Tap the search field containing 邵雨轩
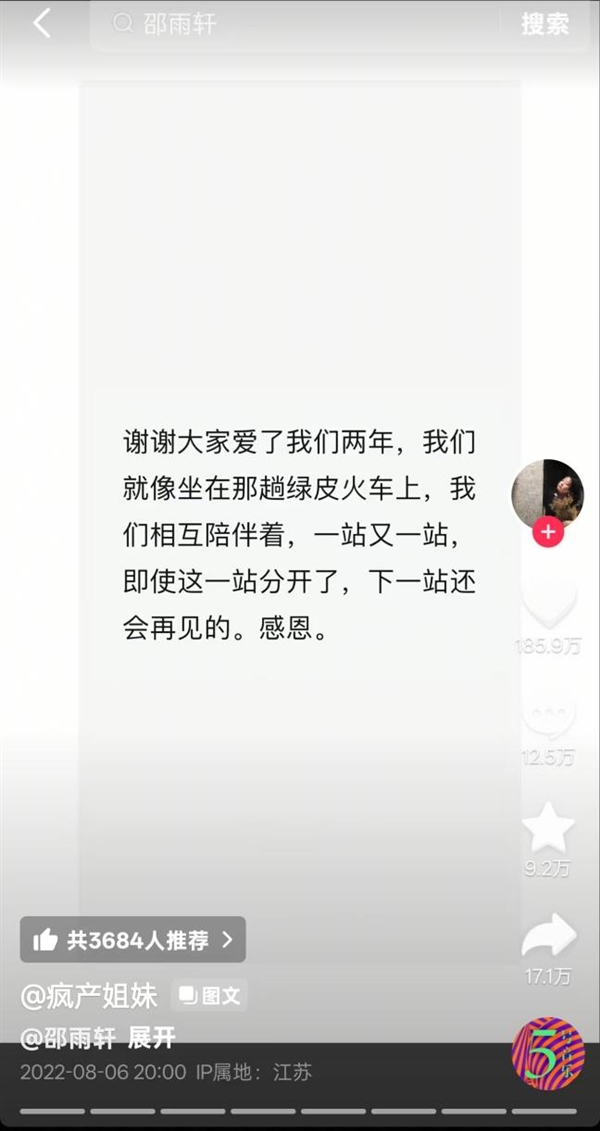This screenshot has height=1131, width=600. tap(300, 24)
